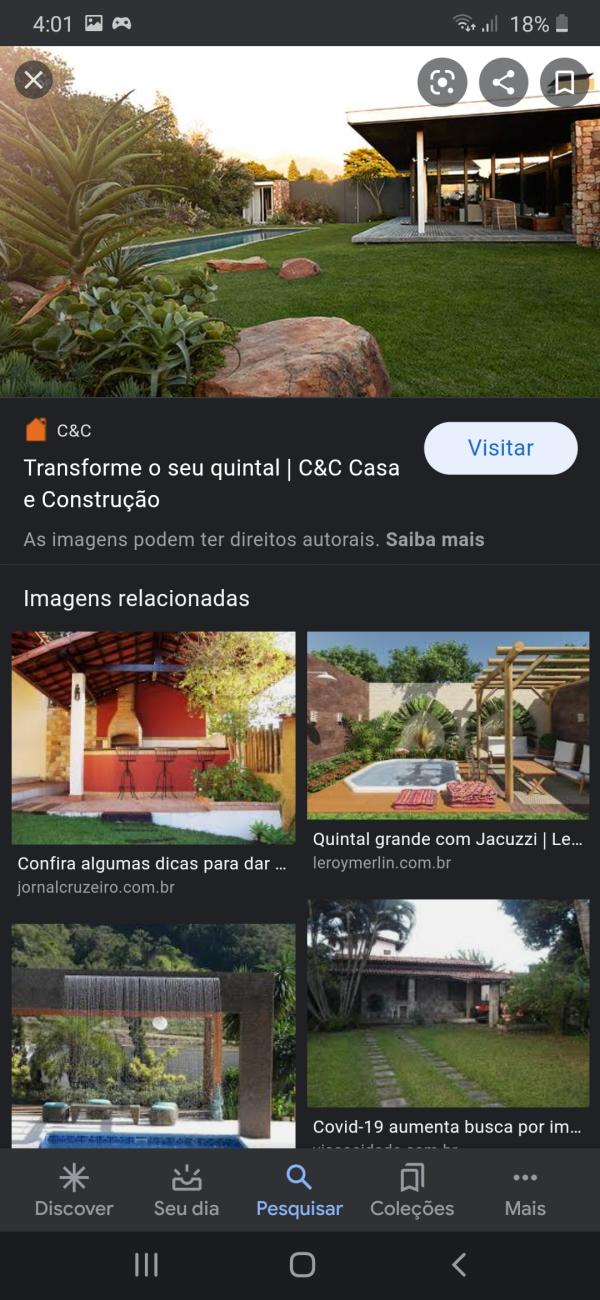Share this backyard image
600x1300 pixels.
point(503,82)
